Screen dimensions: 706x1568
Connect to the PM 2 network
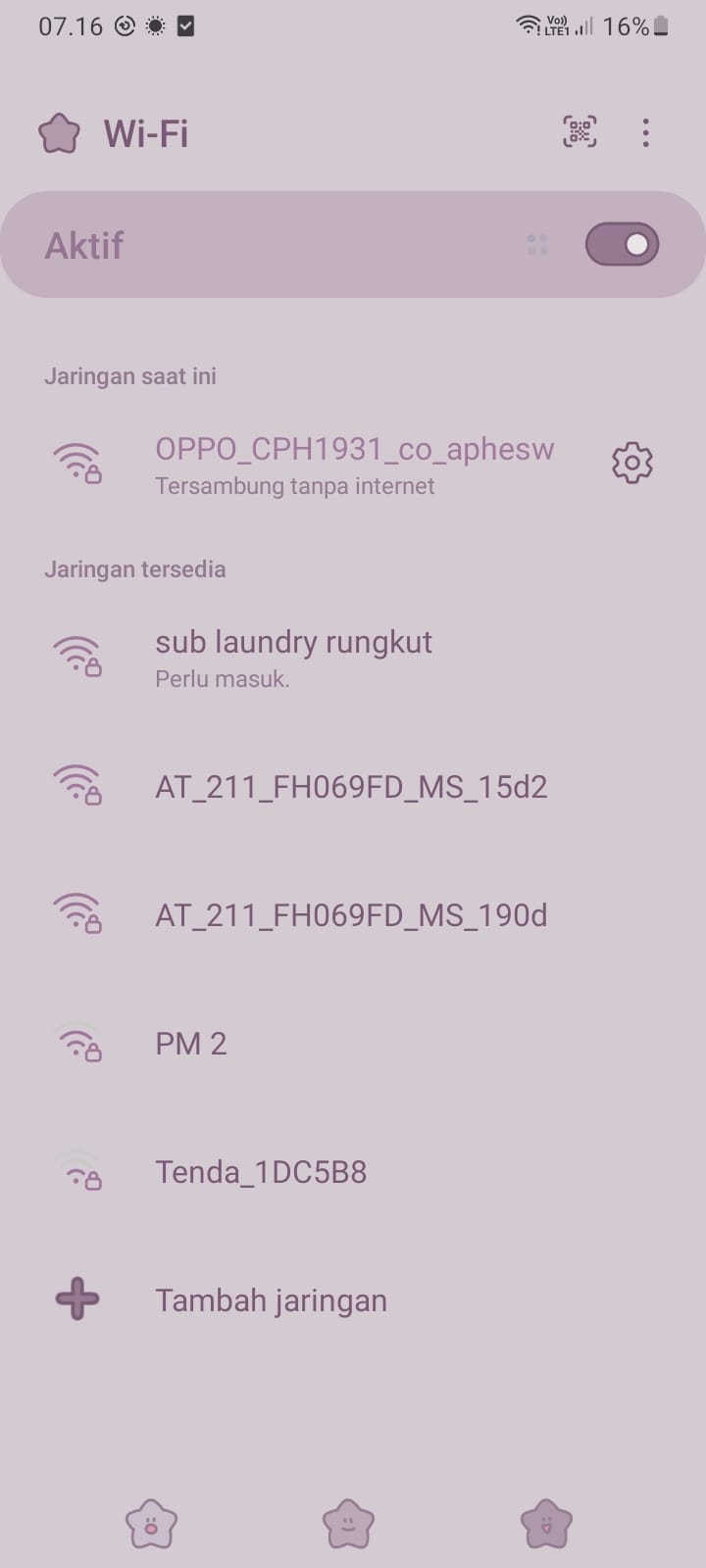191,1044
